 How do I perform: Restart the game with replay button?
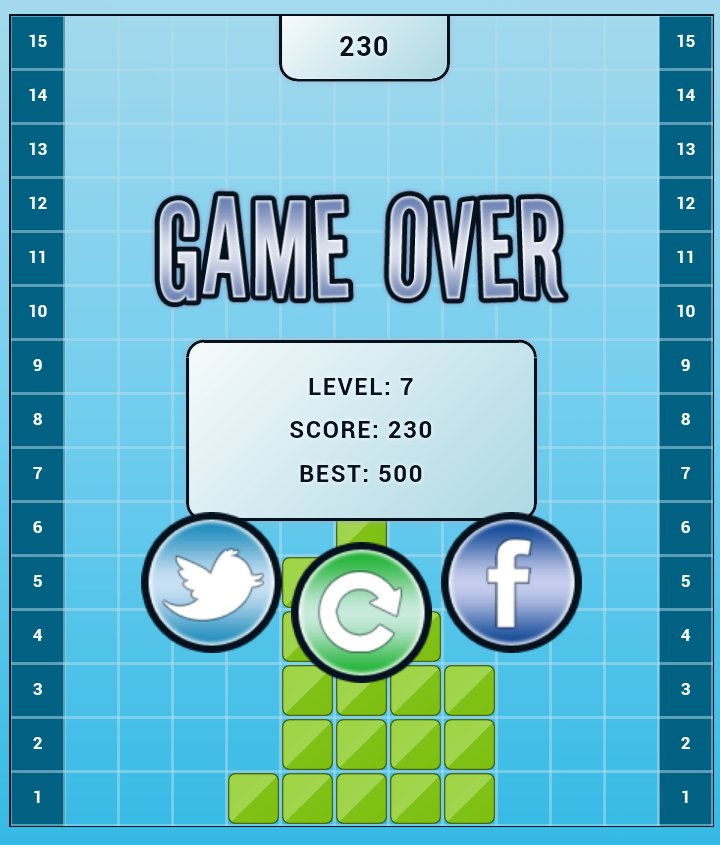(361, 613)
